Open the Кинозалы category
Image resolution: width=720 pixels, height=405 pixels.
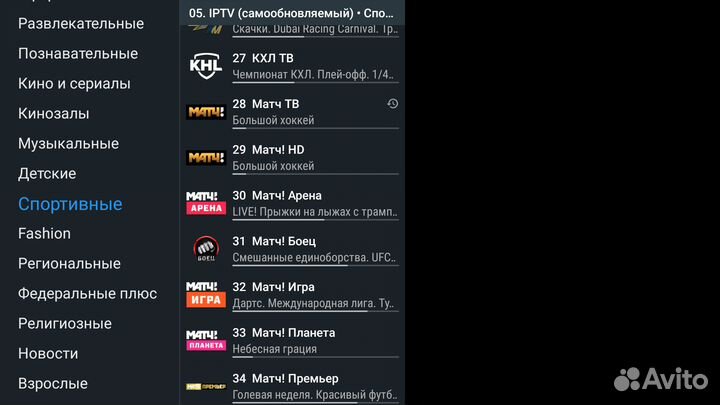pyautogui.click(x=54, y=113)
